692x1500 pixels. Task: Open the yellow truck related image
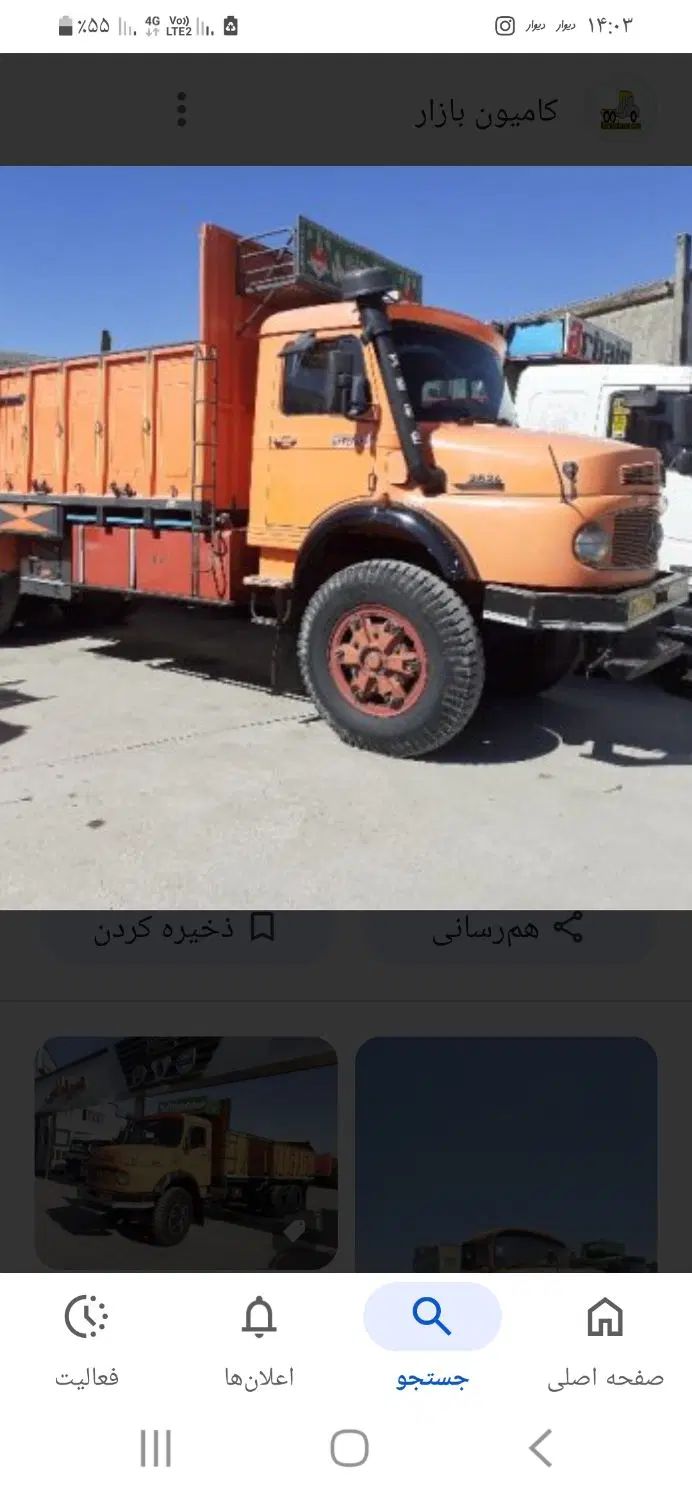186,1153
